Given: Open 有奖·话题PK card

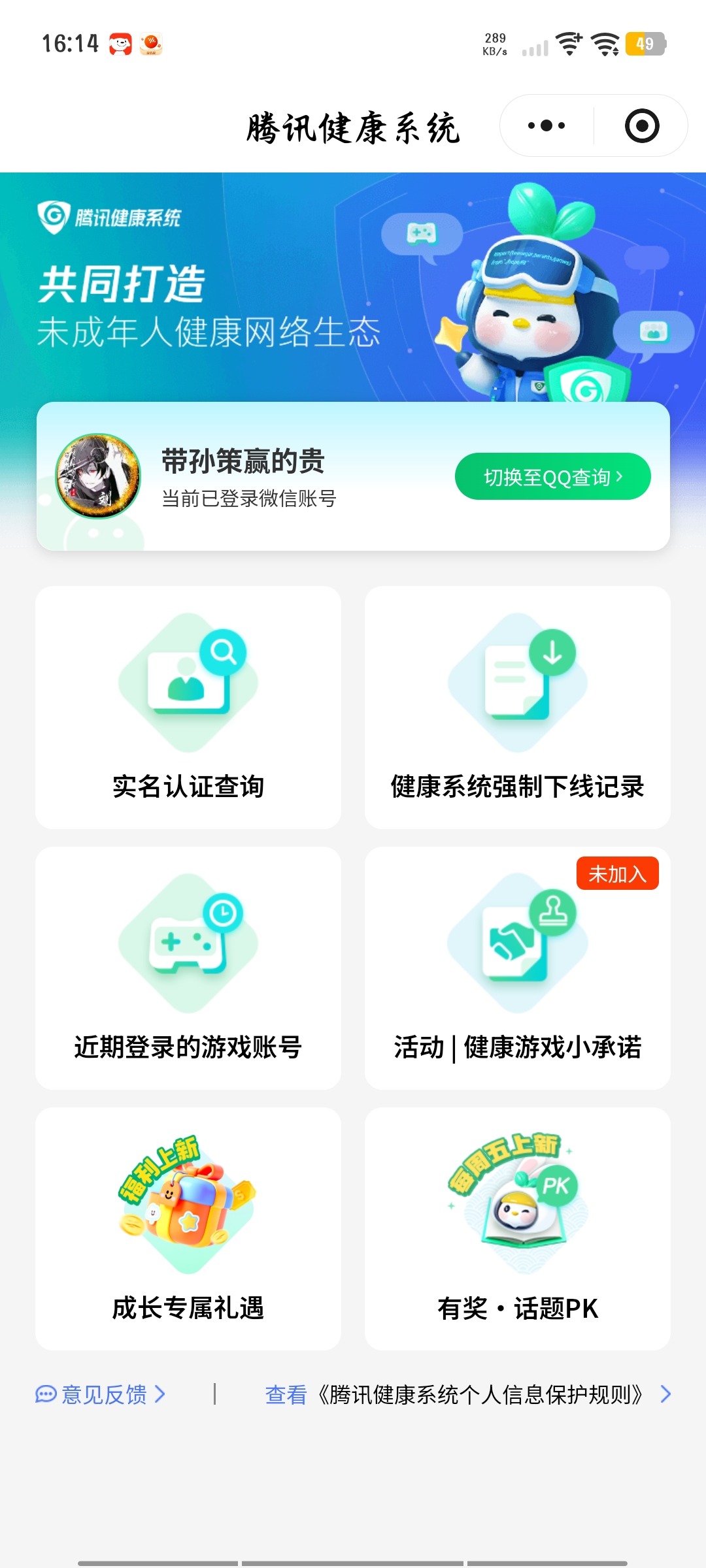Looking at the screenshot, I should (517, 1228).
